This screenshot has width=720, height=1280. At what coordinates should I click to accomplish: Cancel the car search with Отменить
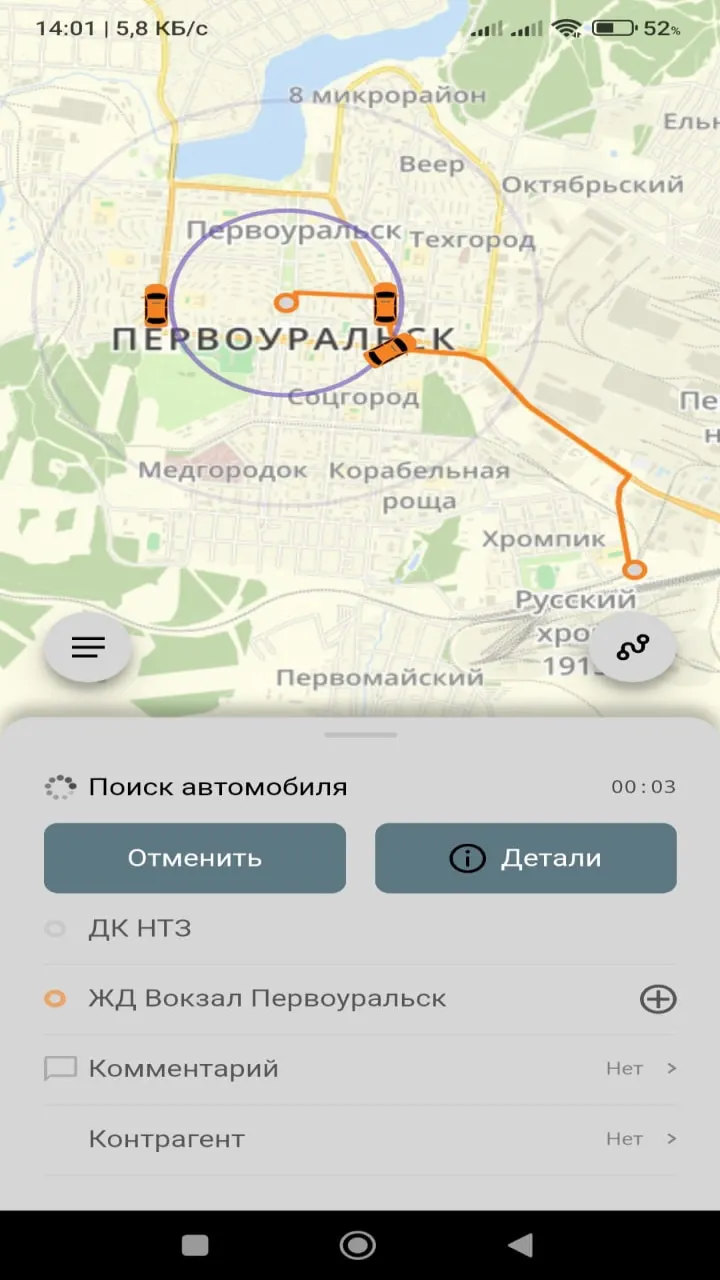pos(195,858)
